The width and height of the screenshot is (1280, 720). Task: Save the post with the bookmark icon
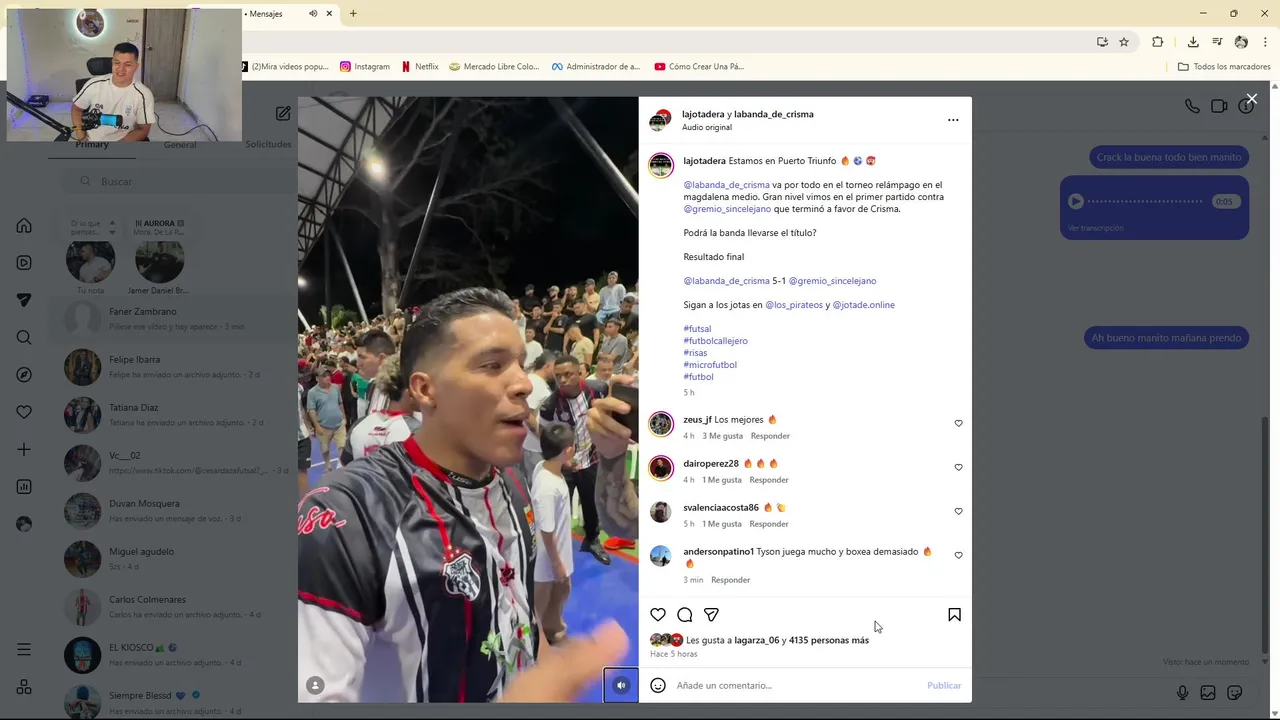tap(954, 615)
